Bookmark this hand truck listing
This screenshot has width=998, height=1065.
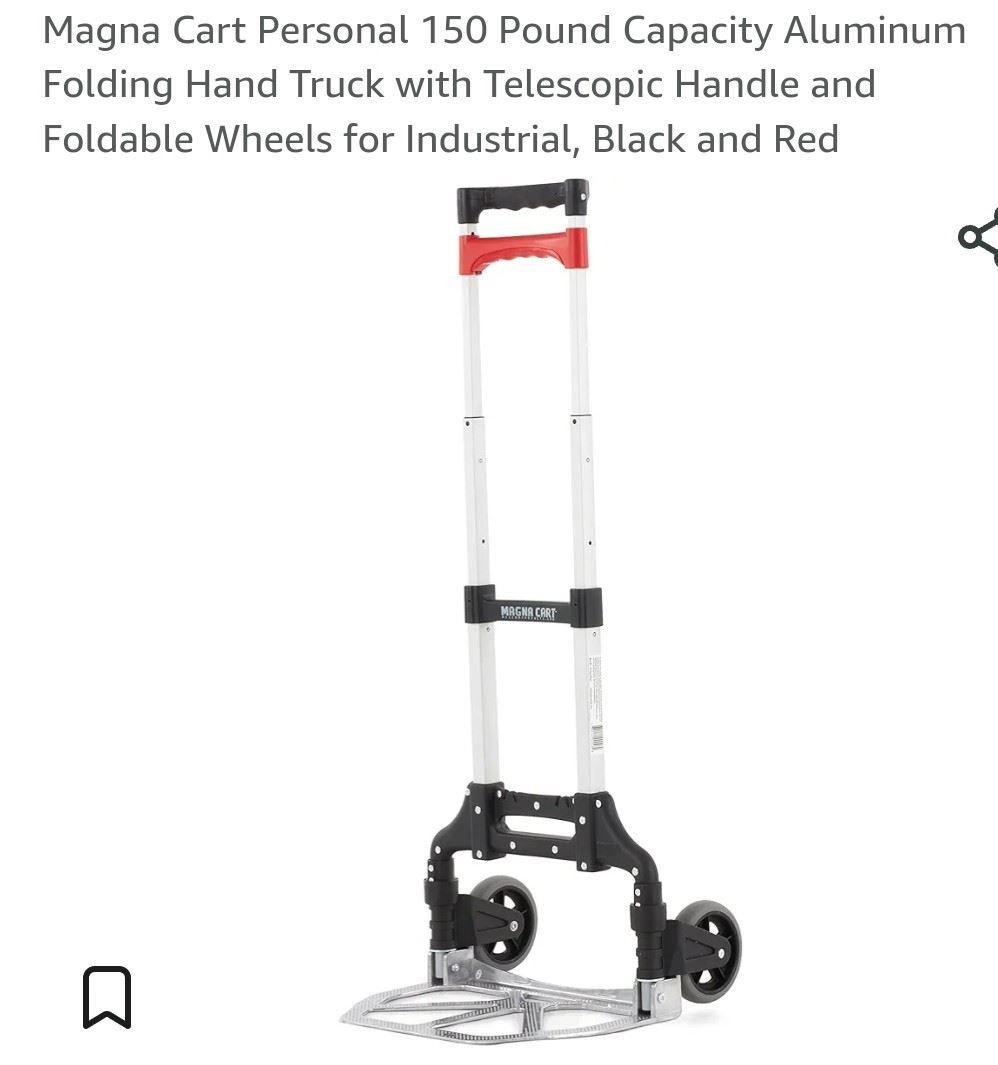107,997
